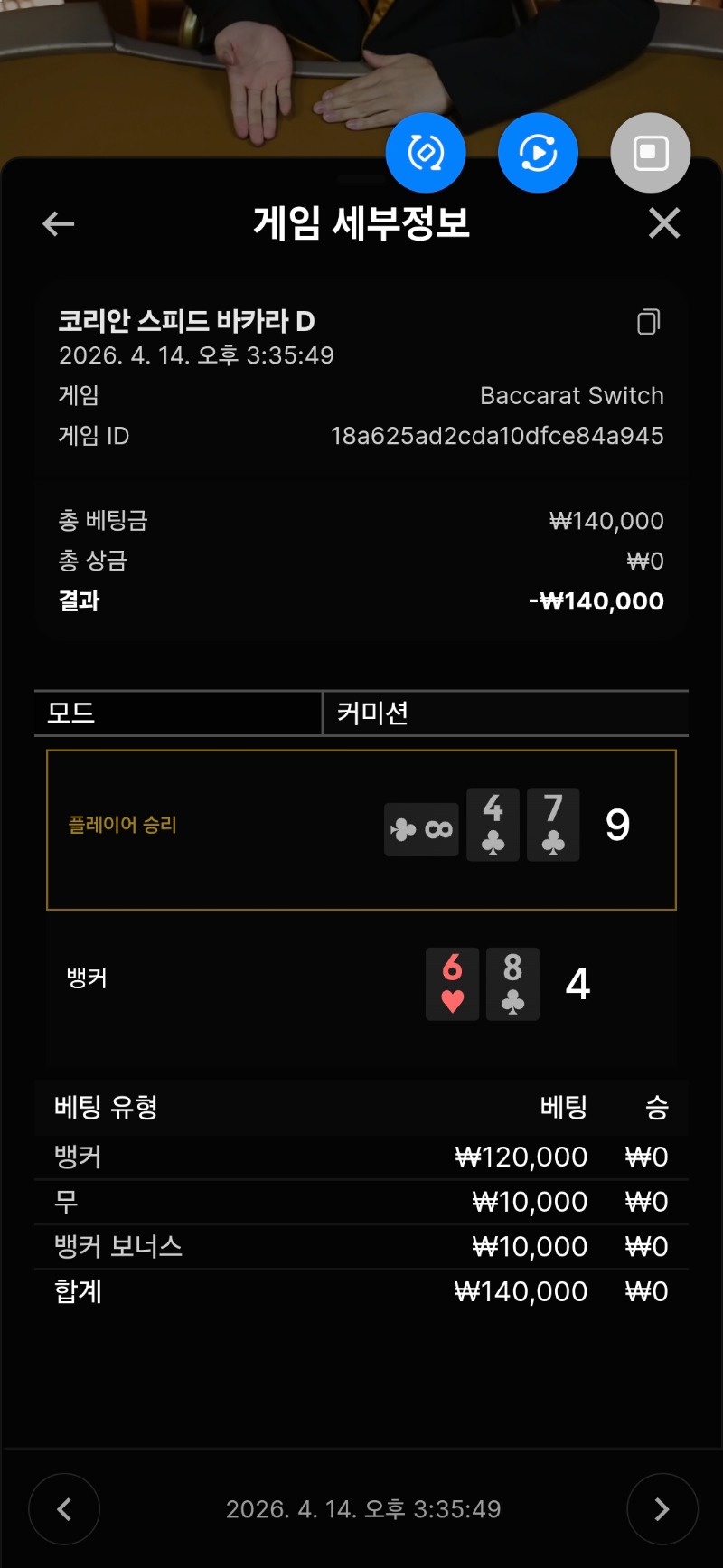The image size is (723, 1568).
Task: Tap the gray stop square button
Action: [x=651, y=153]
